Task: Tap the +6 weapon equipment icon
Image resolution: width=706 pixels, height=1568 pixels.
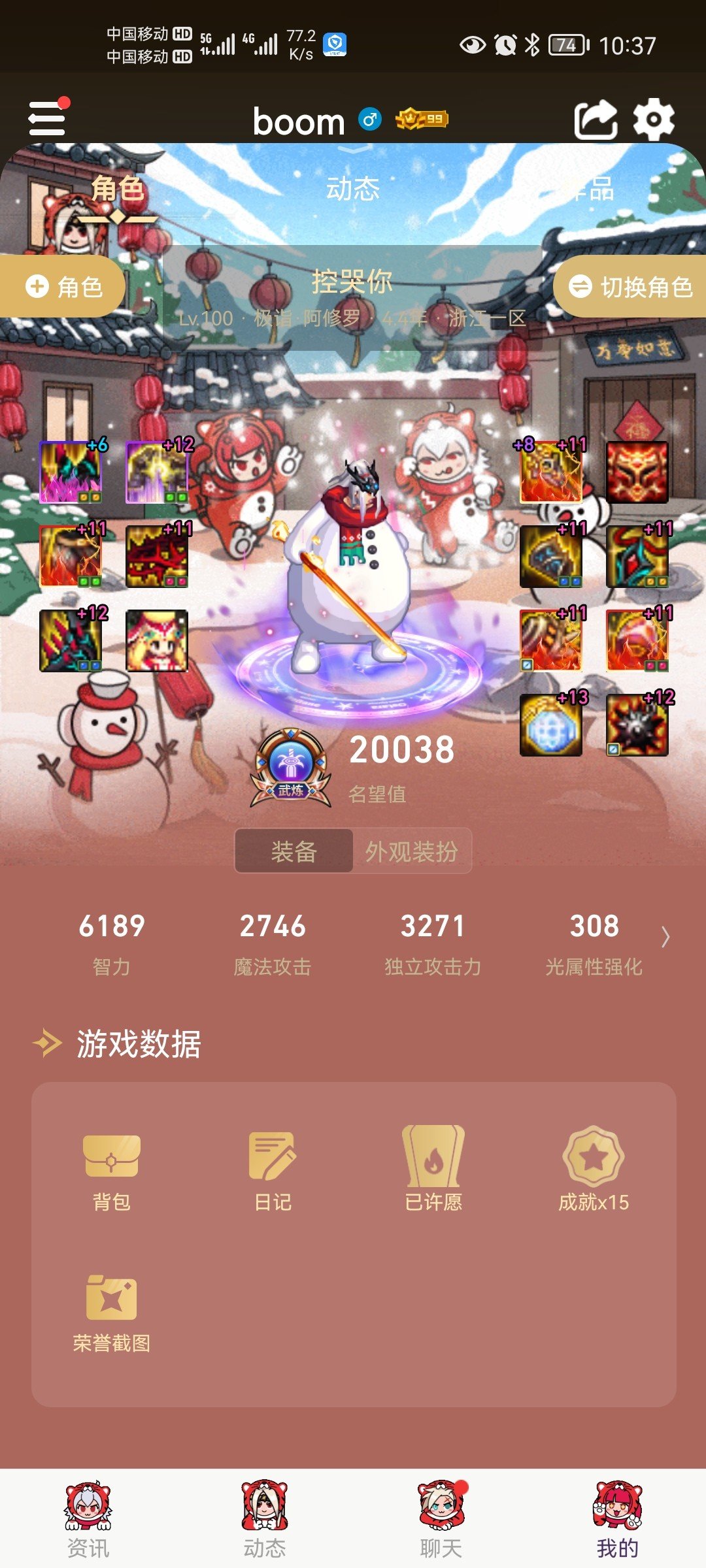Action: [x=71, y=472]
